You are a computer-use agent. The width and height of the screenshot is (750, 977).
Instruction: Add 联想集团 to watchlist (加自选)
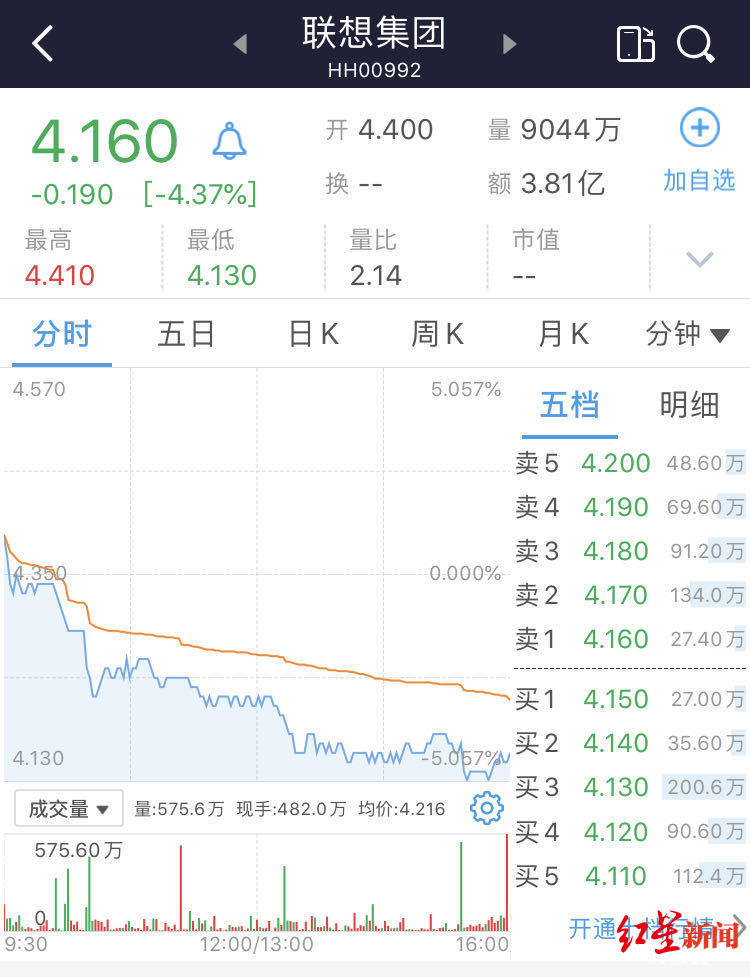point(699,150)
